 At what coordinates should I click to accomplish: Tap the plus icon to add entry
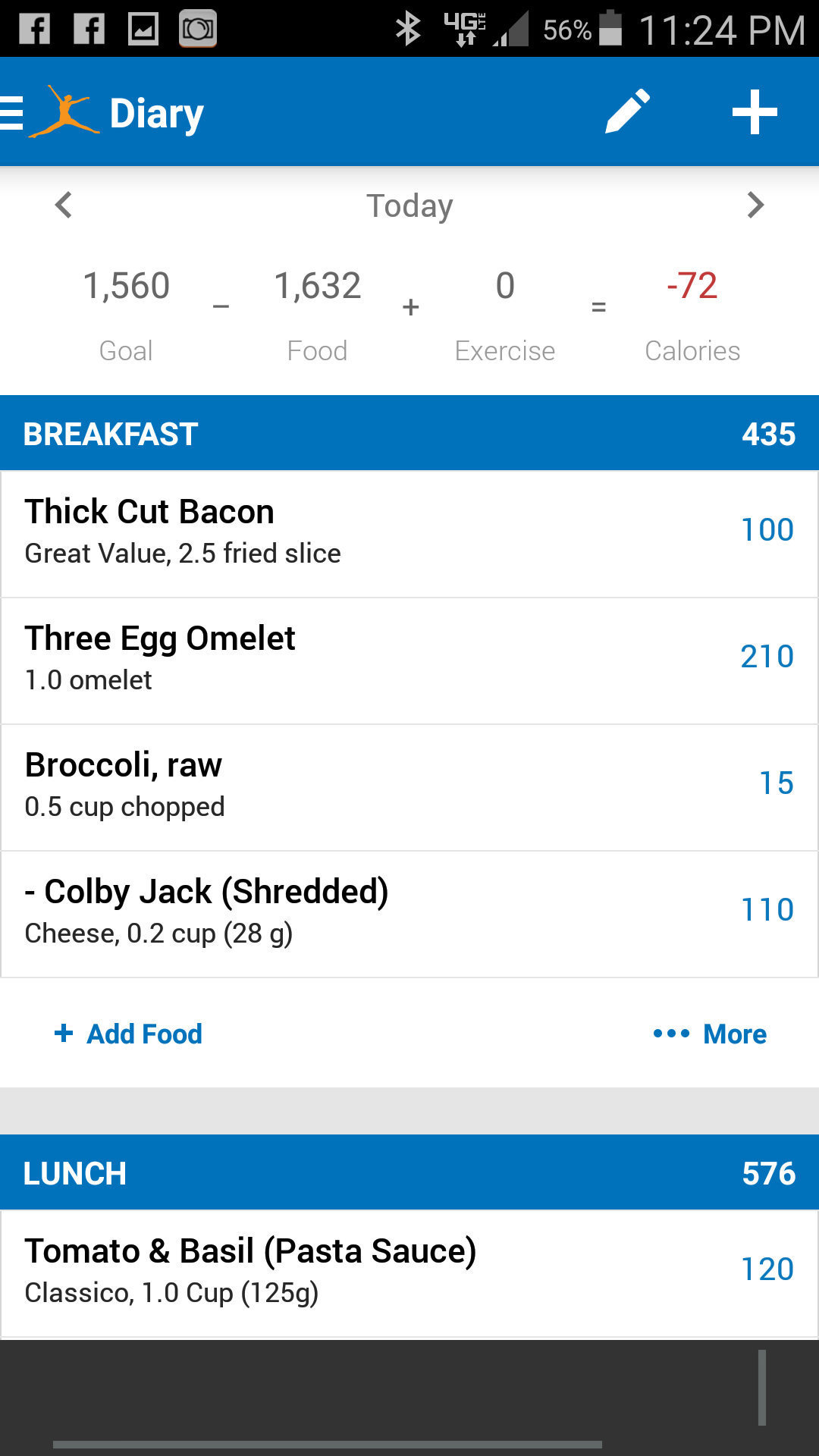[755, 112]
